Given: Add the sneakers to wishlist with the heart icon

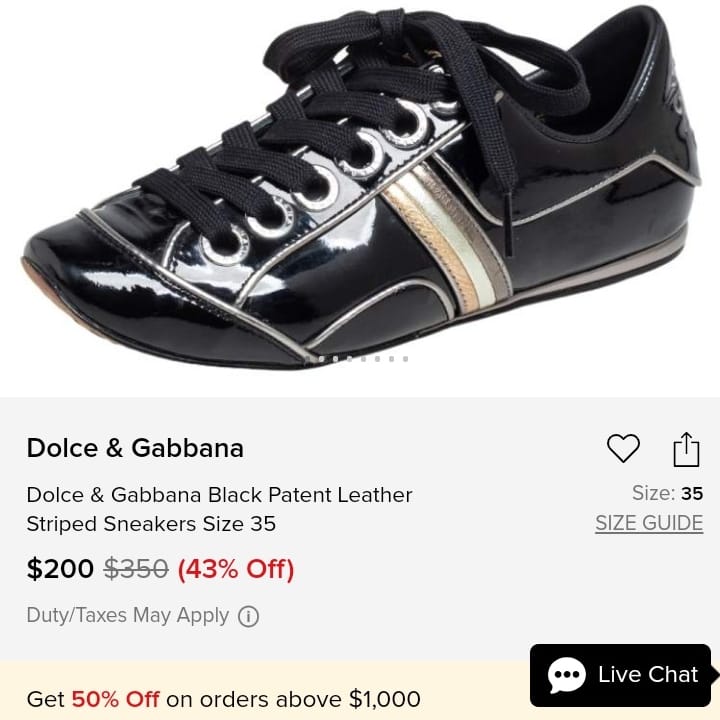Looking at the screenshot, I should [x=623, y=449].
